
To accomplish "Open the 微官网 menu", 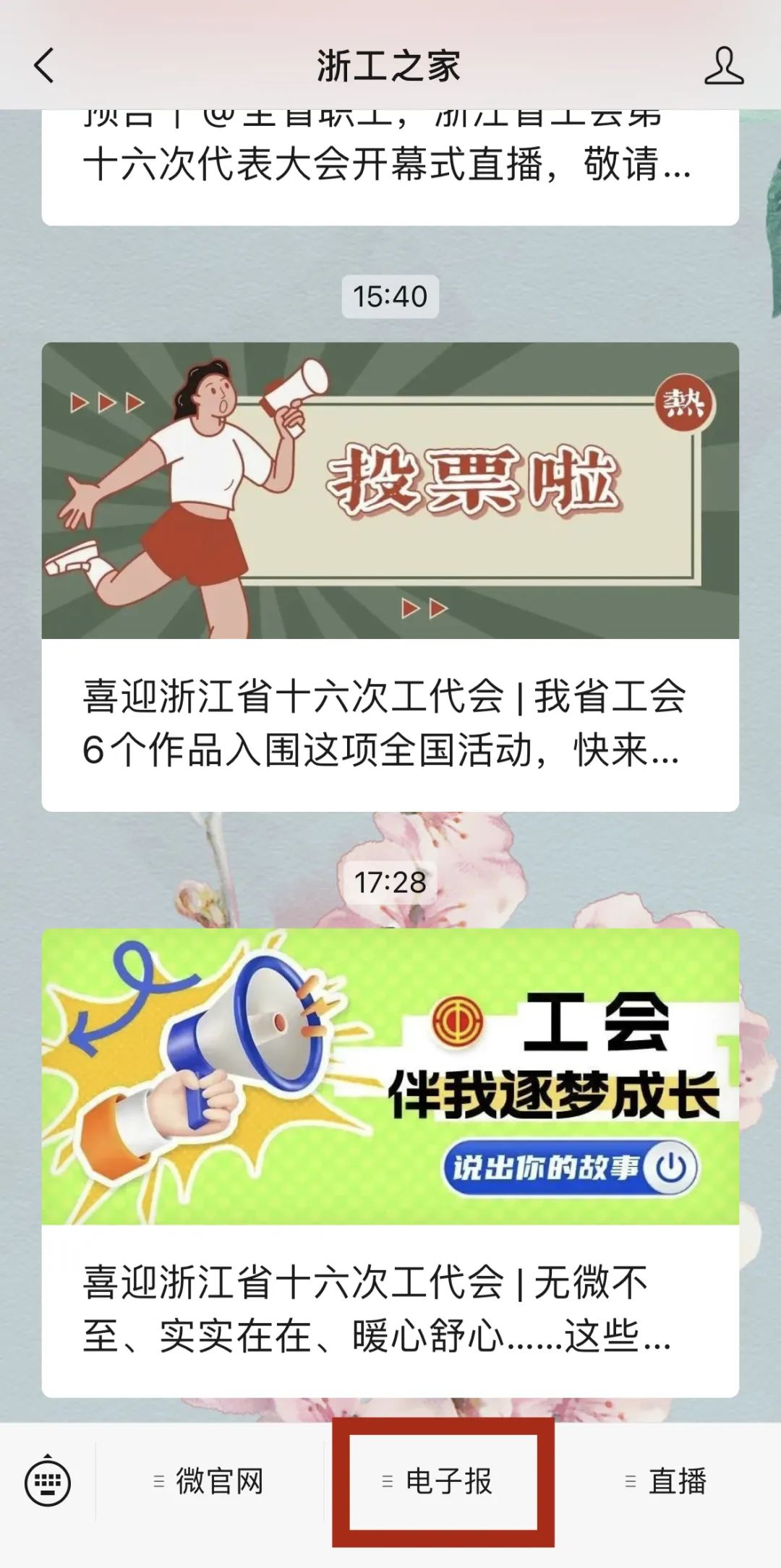I will coord(210,1482).
